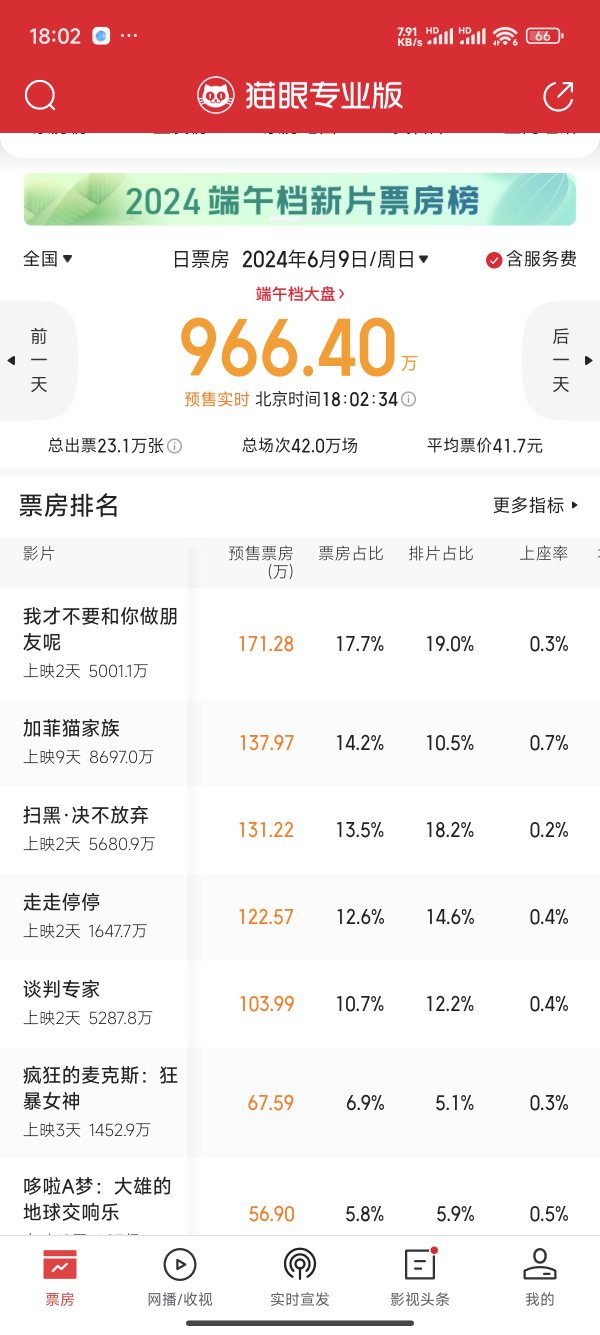
Task: Switch to the 我的 tab
Action: tap(539, 1278)
